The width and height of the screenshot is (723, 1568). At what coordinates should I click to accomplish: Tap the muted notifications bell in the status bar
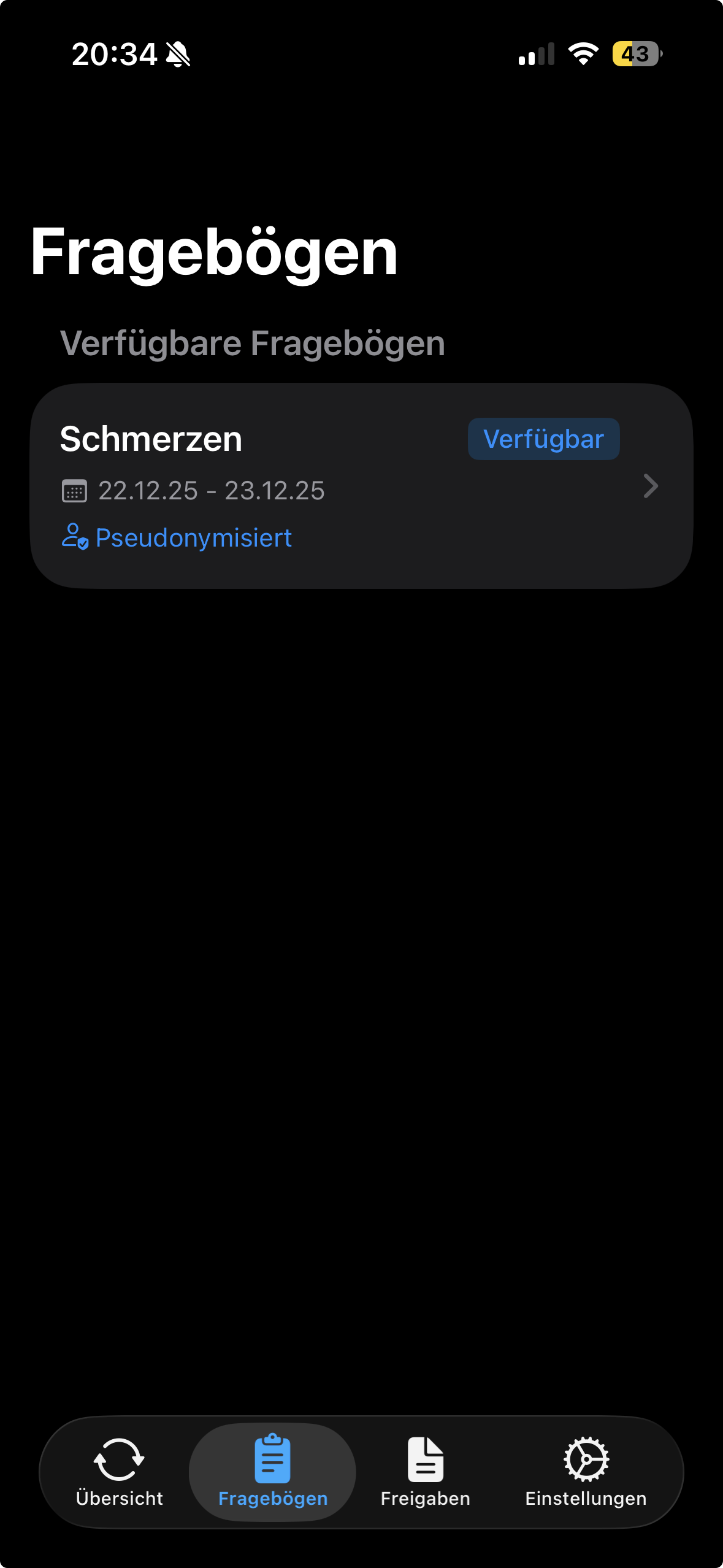[x=179, y=55]
